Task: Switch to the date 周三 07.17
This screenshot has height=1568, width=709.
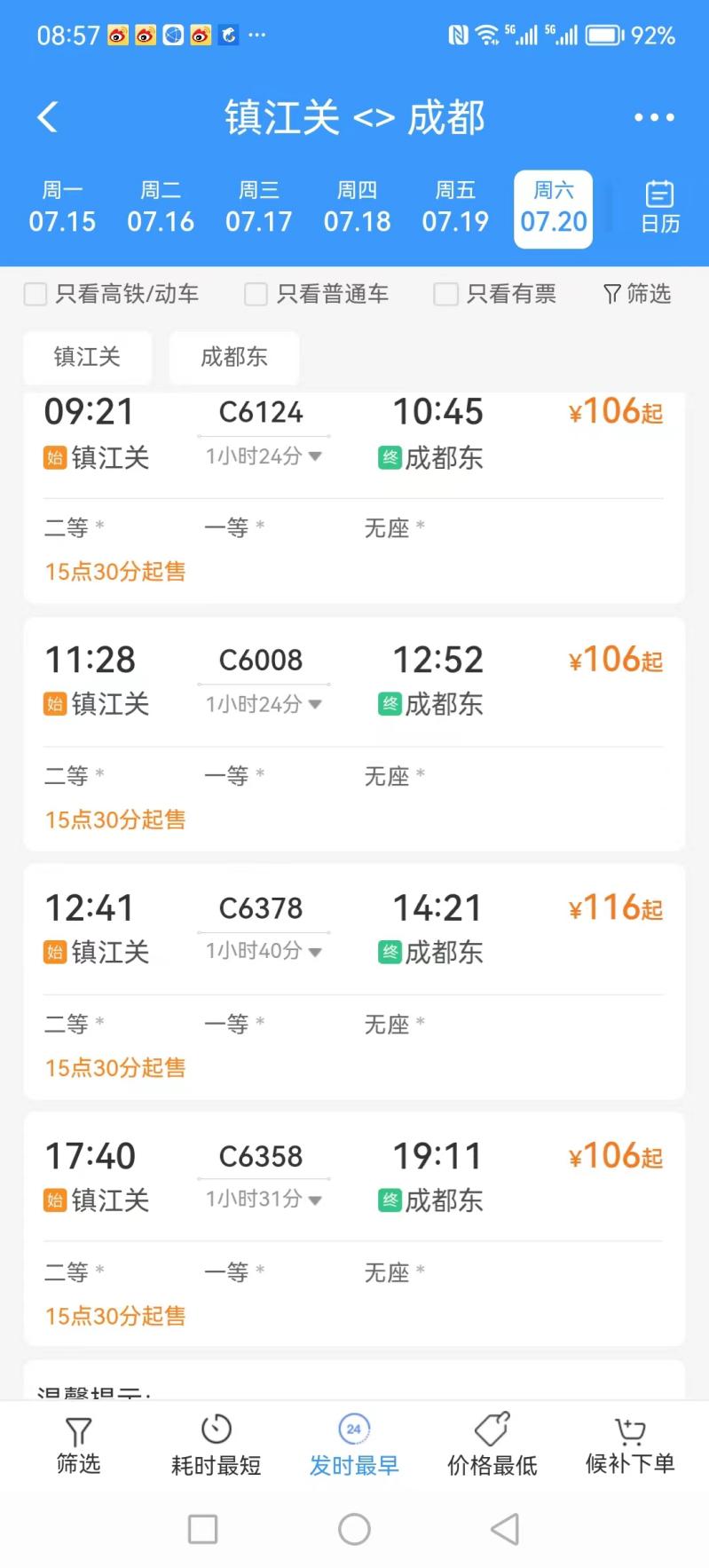Action: point(259,208)
